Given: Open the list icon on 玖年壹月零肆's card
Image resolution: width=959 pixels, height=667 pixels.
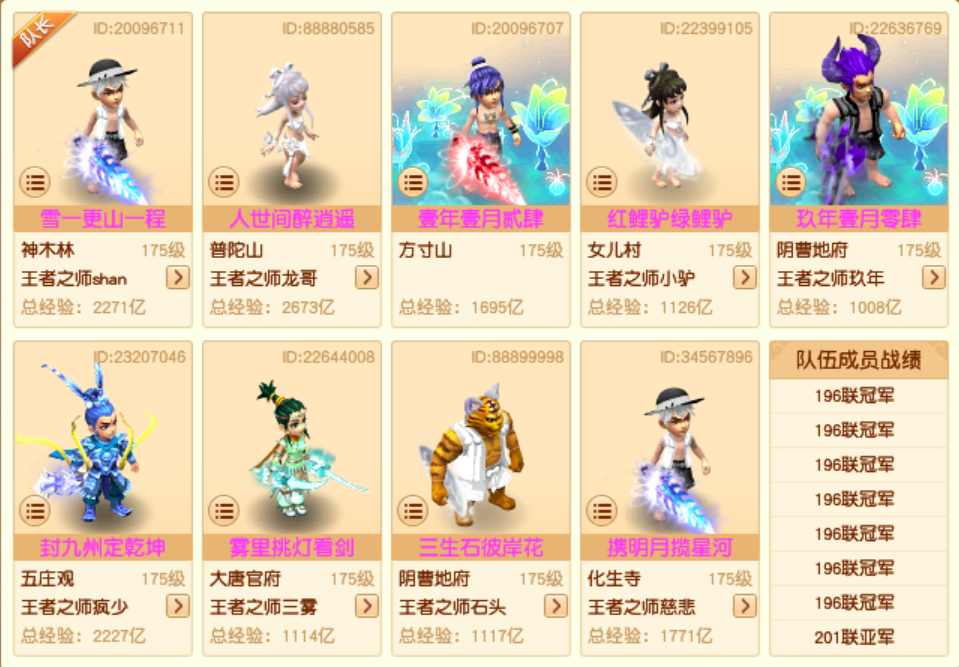Looking at the screenshot, I should [x=790, y=182].
